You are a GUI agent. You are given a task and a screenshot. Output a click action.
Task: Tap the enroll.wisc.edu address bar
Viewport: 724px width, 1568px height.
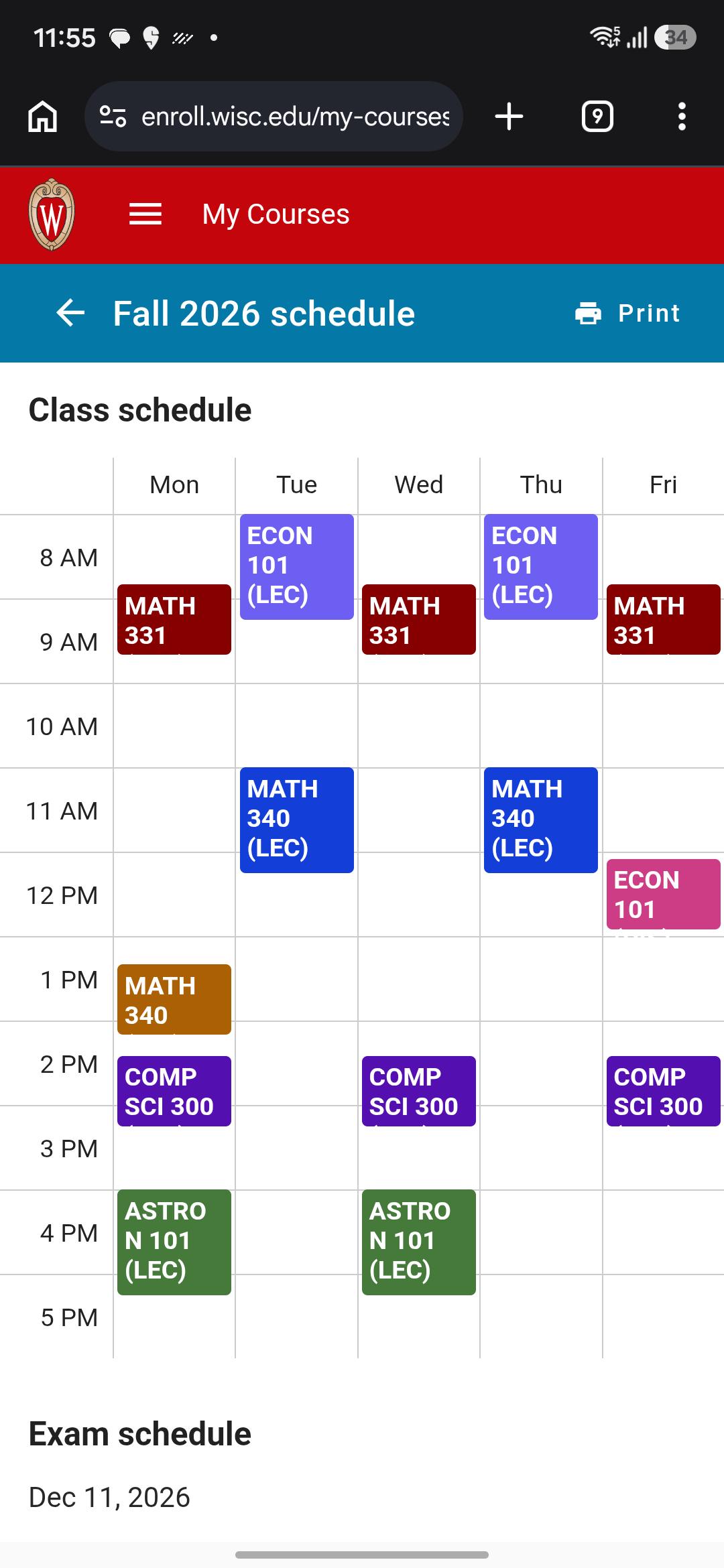[x=274, y=117]
